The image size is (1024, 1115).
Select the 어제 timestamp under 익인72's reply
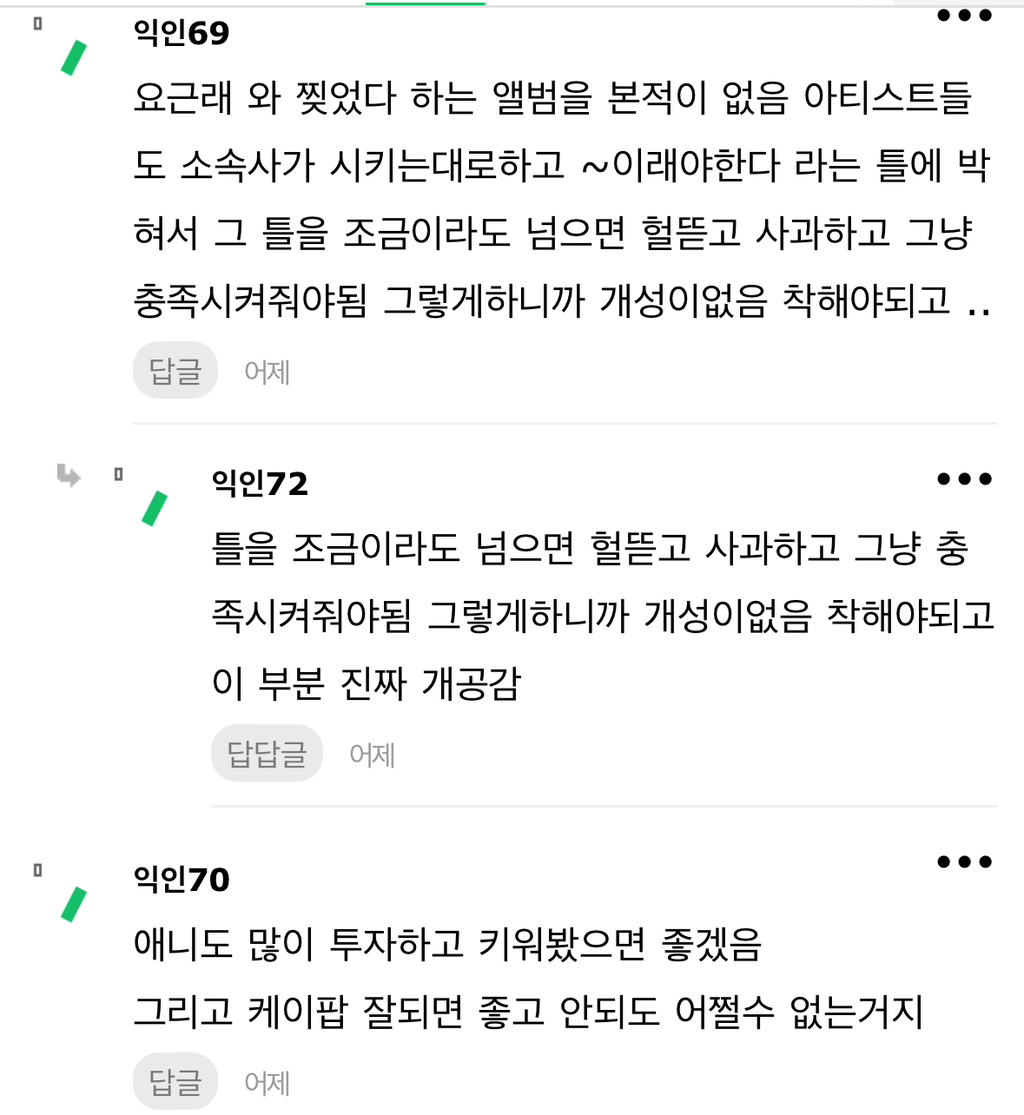click(372, 755)
